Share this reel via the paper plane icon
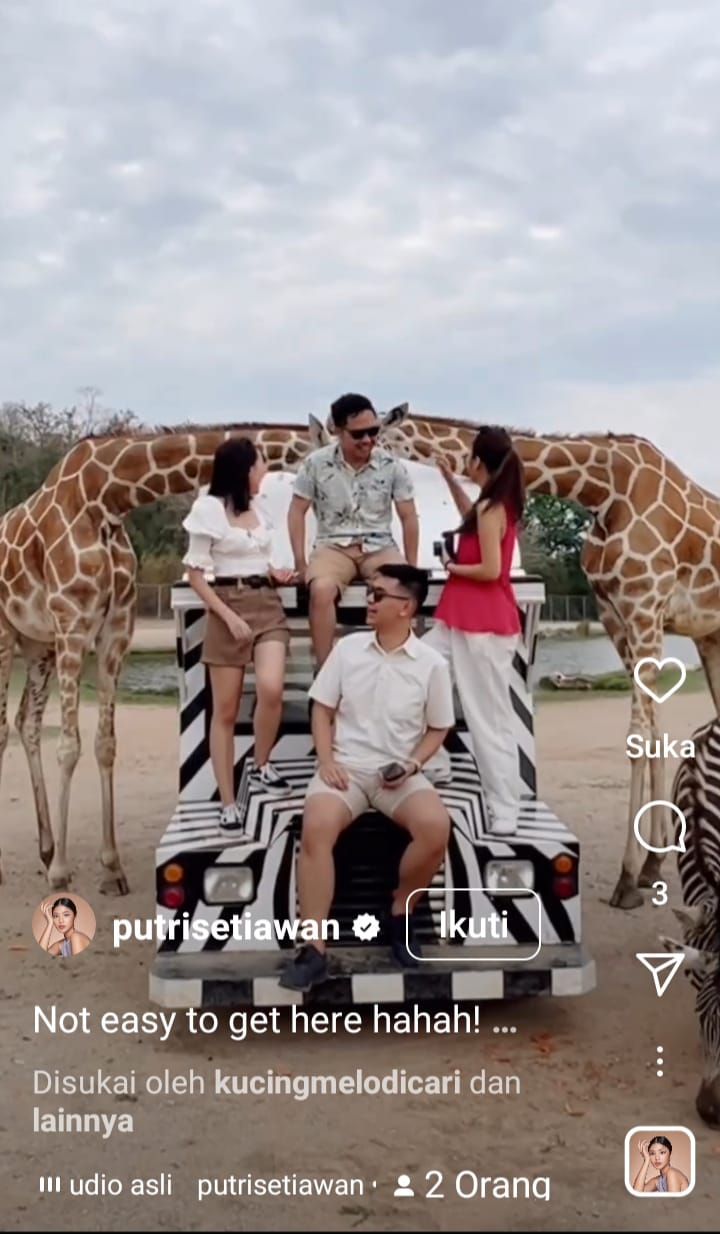 pyautogui.click(x=659, y=973)
